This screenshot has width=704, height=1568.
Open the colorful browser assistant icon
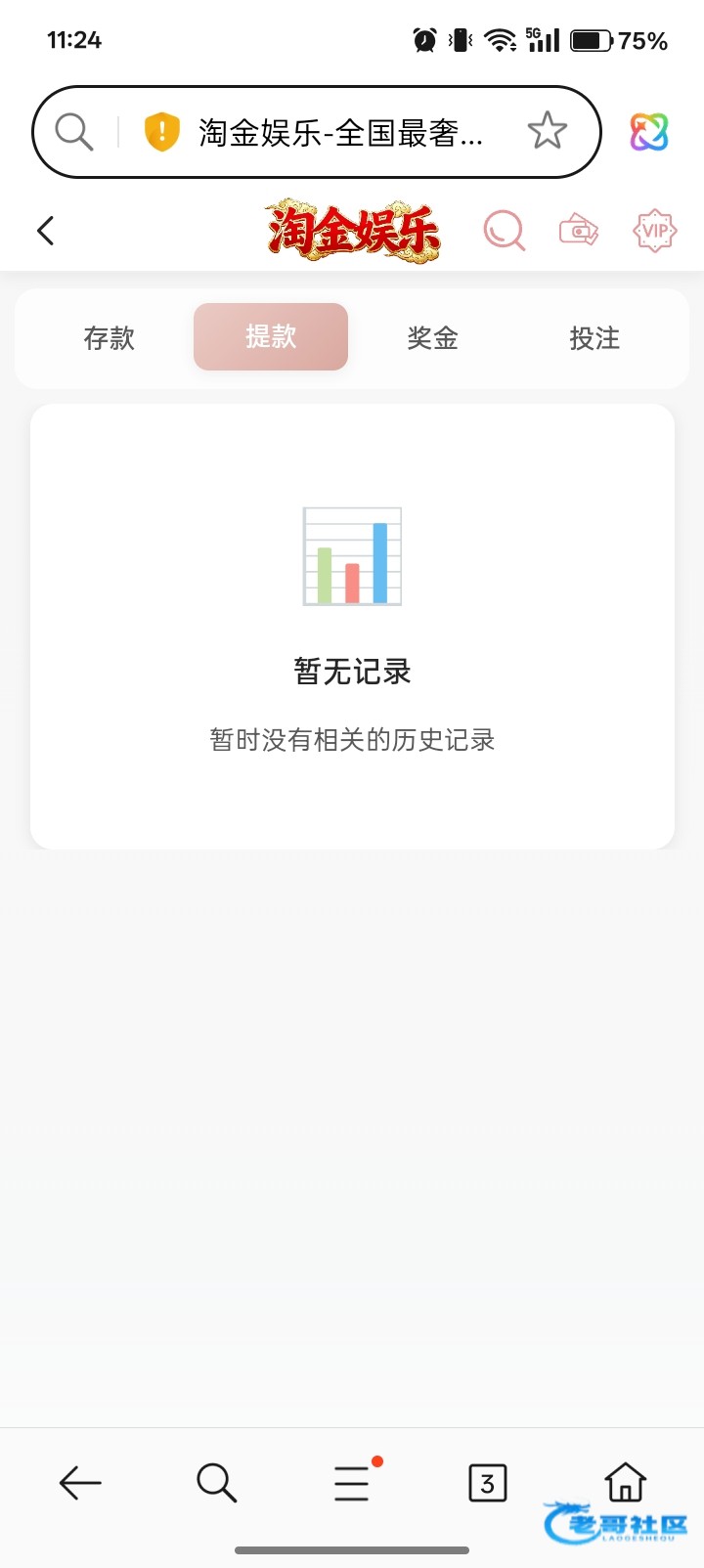coord(648,132)
